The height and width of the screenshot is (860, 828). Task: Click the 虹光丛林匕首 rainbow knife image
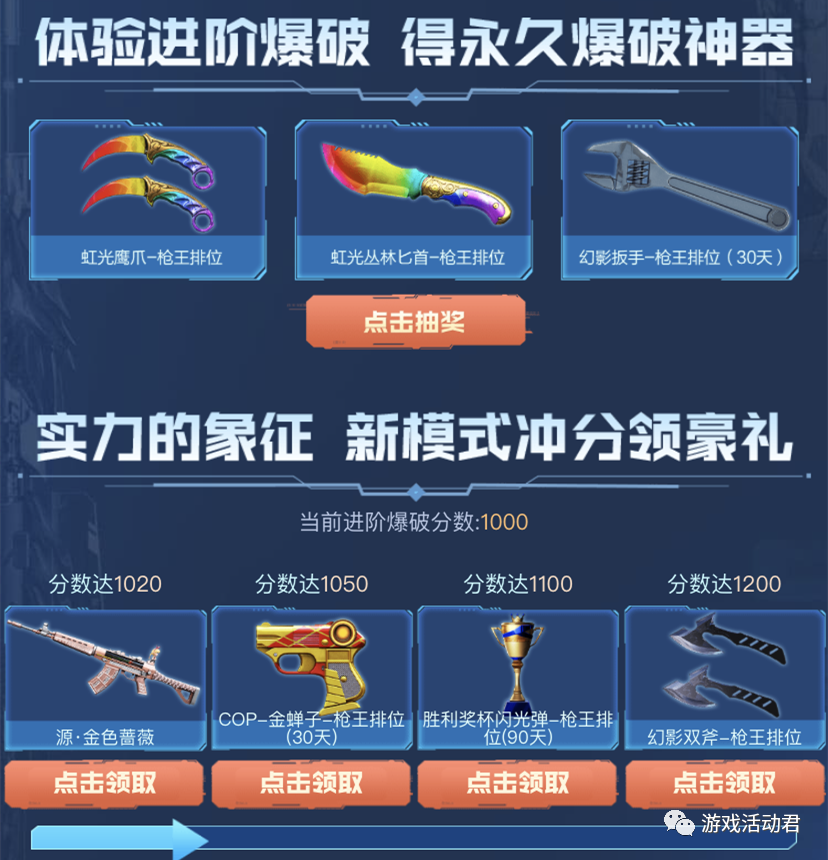coord(413,180)
